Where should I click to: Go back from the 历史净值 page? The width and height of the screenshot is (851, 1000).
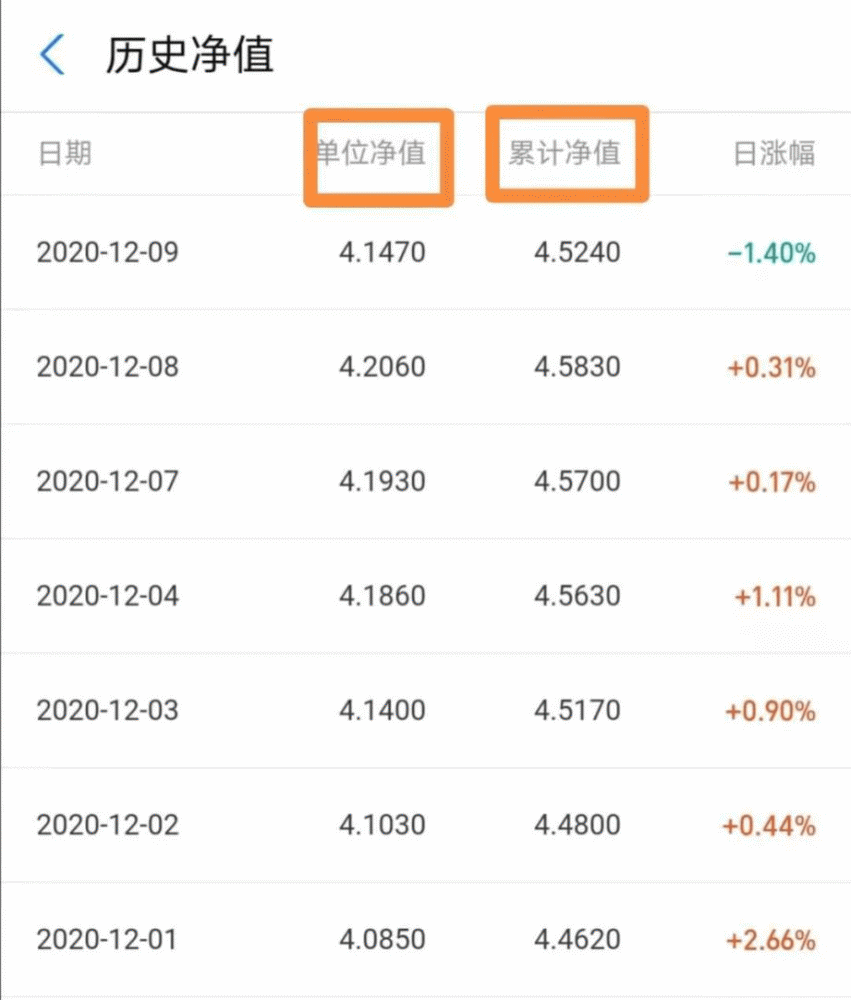click(x=52, y=54)
